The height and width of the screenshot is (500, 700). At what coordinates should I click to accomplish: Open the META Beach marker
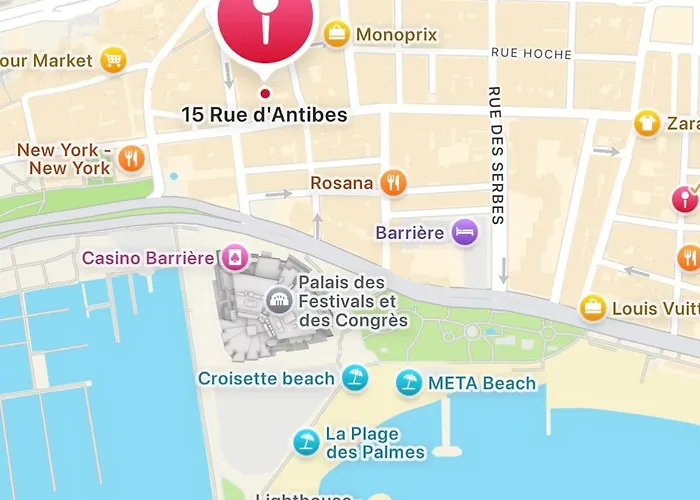[408, 383]
